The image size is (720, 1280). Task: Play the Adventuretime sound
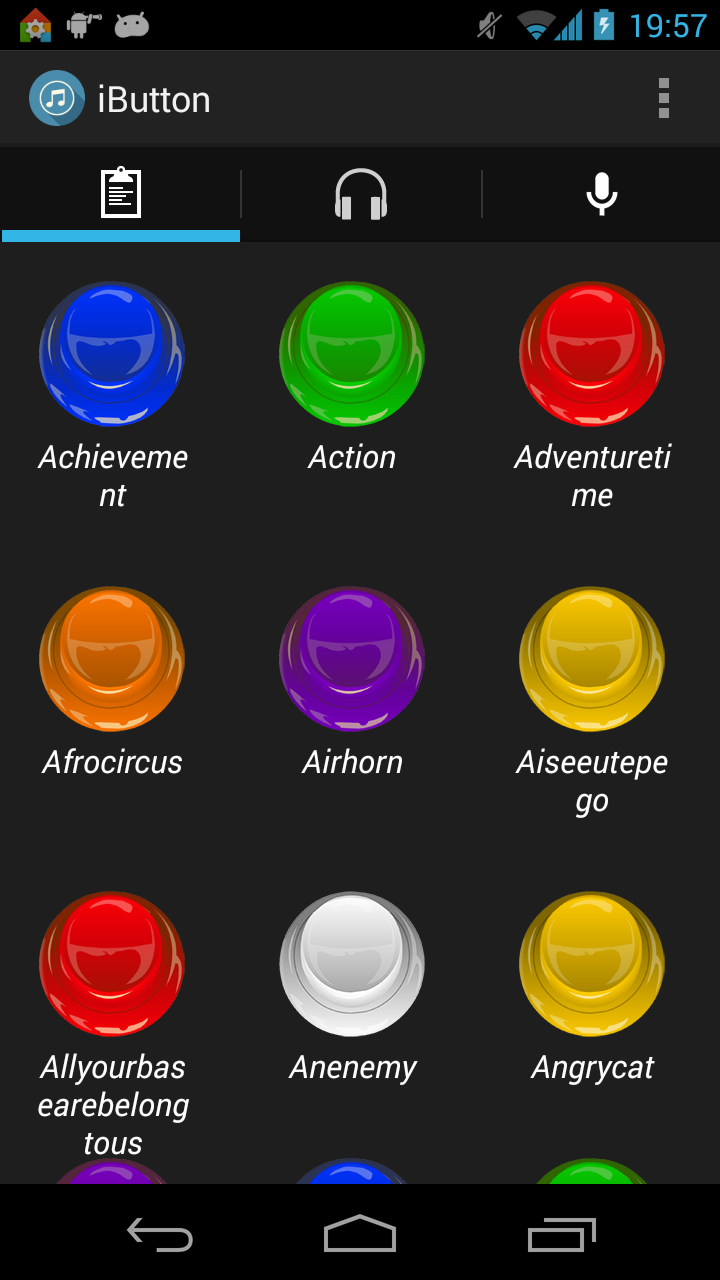592,353
